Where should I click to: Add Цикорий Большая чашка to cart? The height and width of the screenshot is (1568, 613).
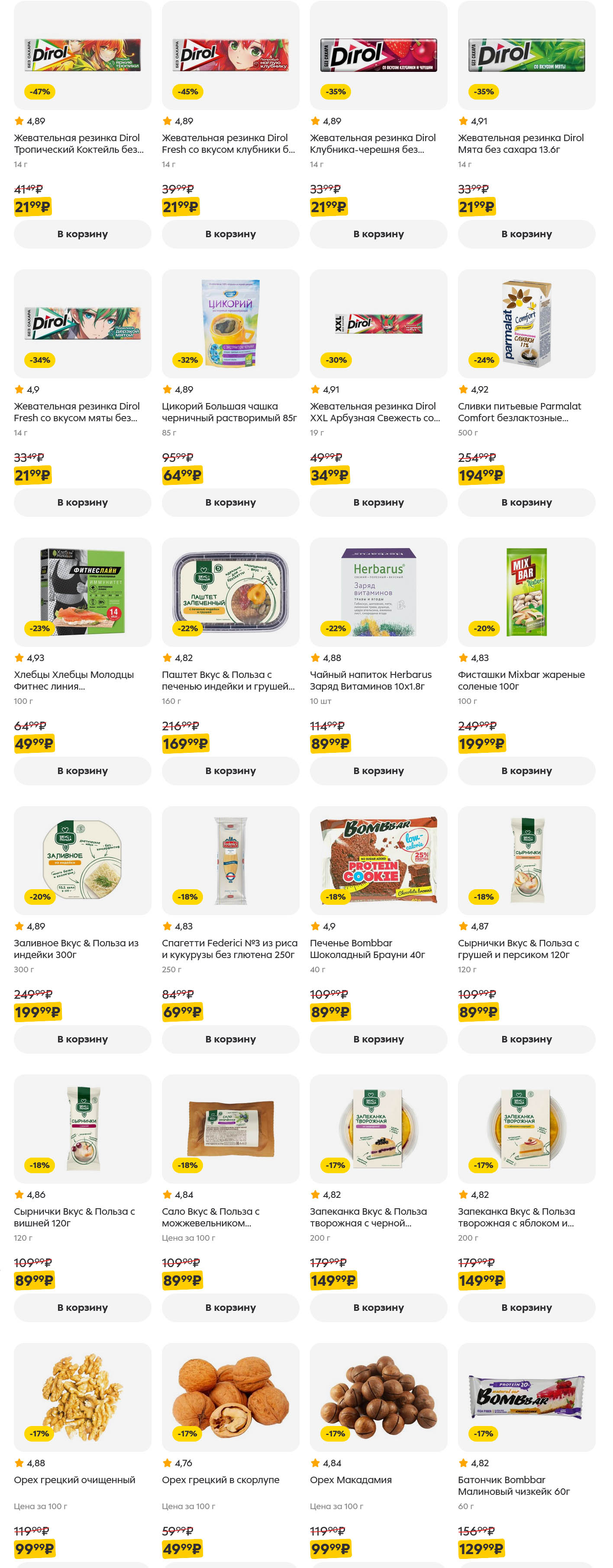[230, 502]
